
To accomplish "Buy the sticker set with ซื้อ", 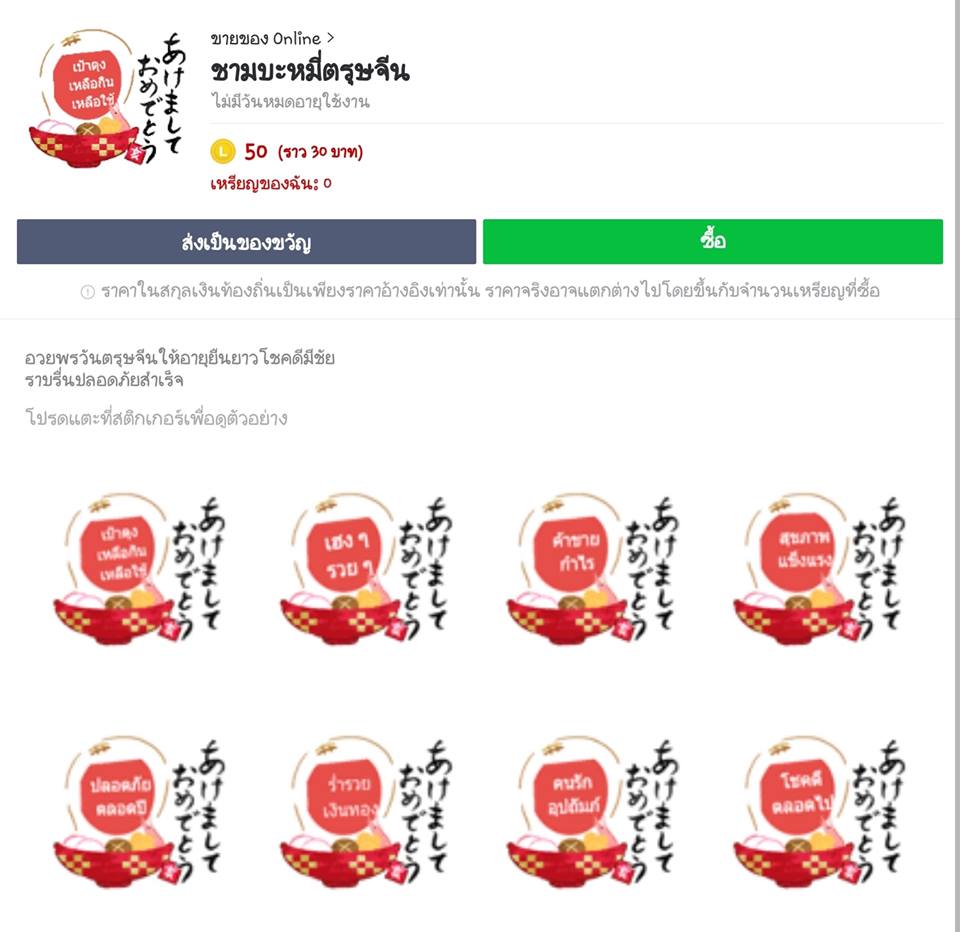I will point(712,242).
